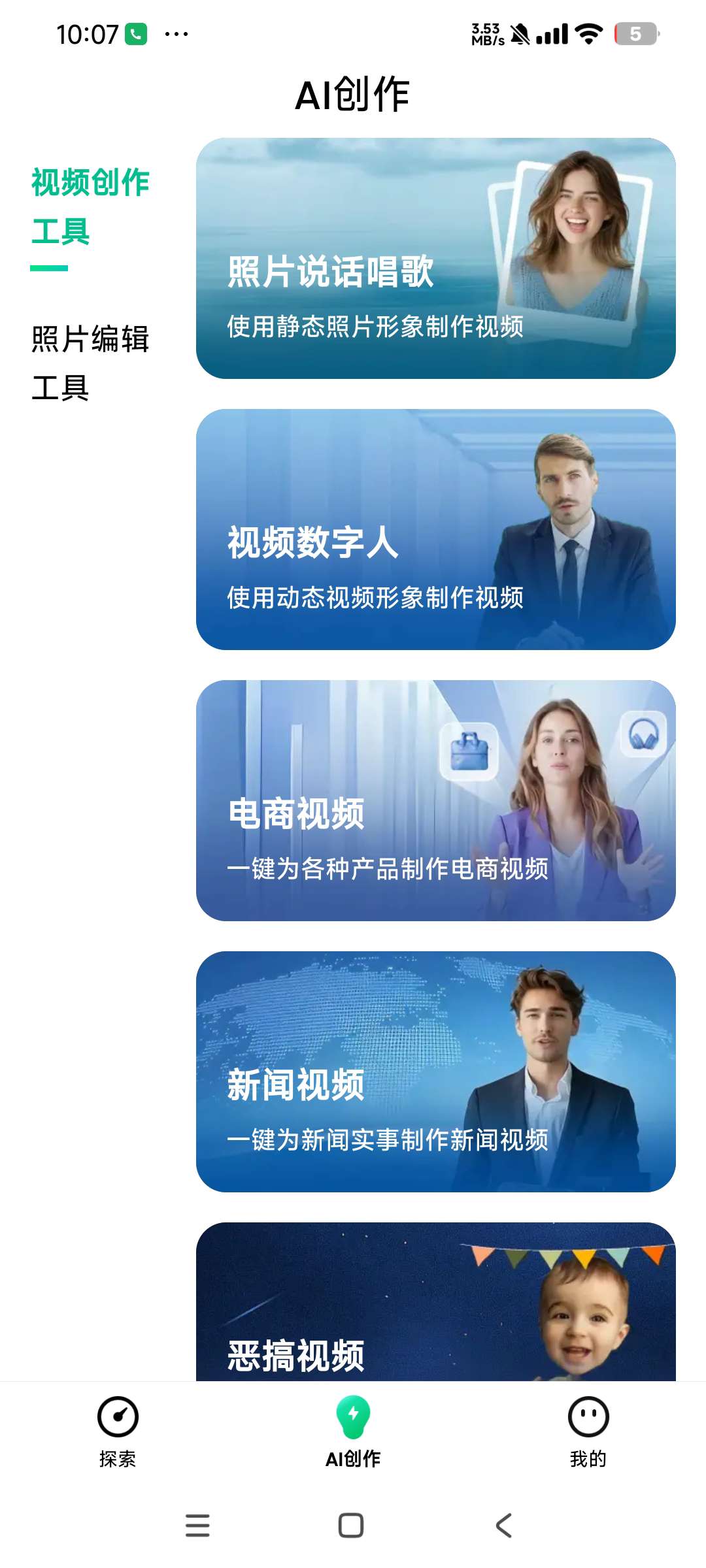Switch to the 我的 tab

coord(588,1432)
